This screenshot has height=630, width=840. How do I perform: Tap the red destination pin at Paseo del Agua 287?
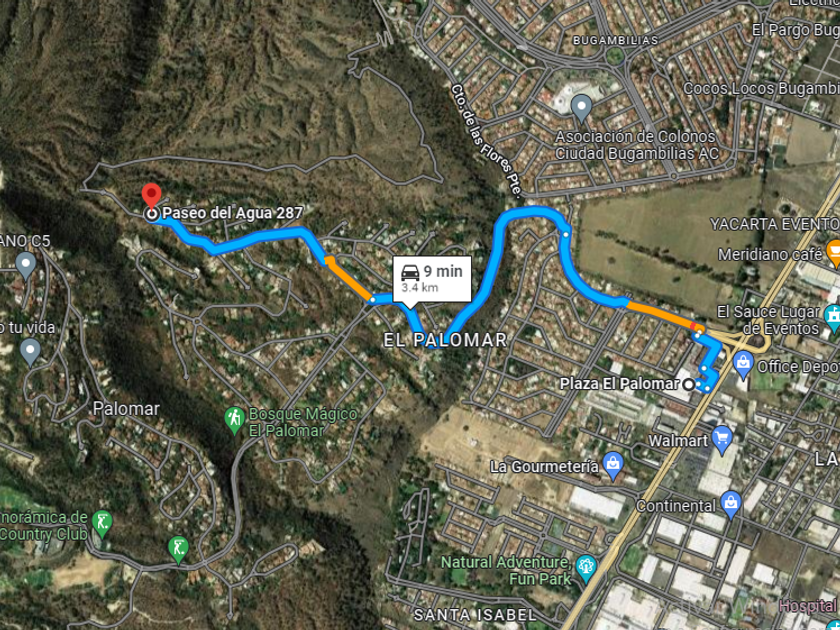pyautogui.click(x=152, y=196)
